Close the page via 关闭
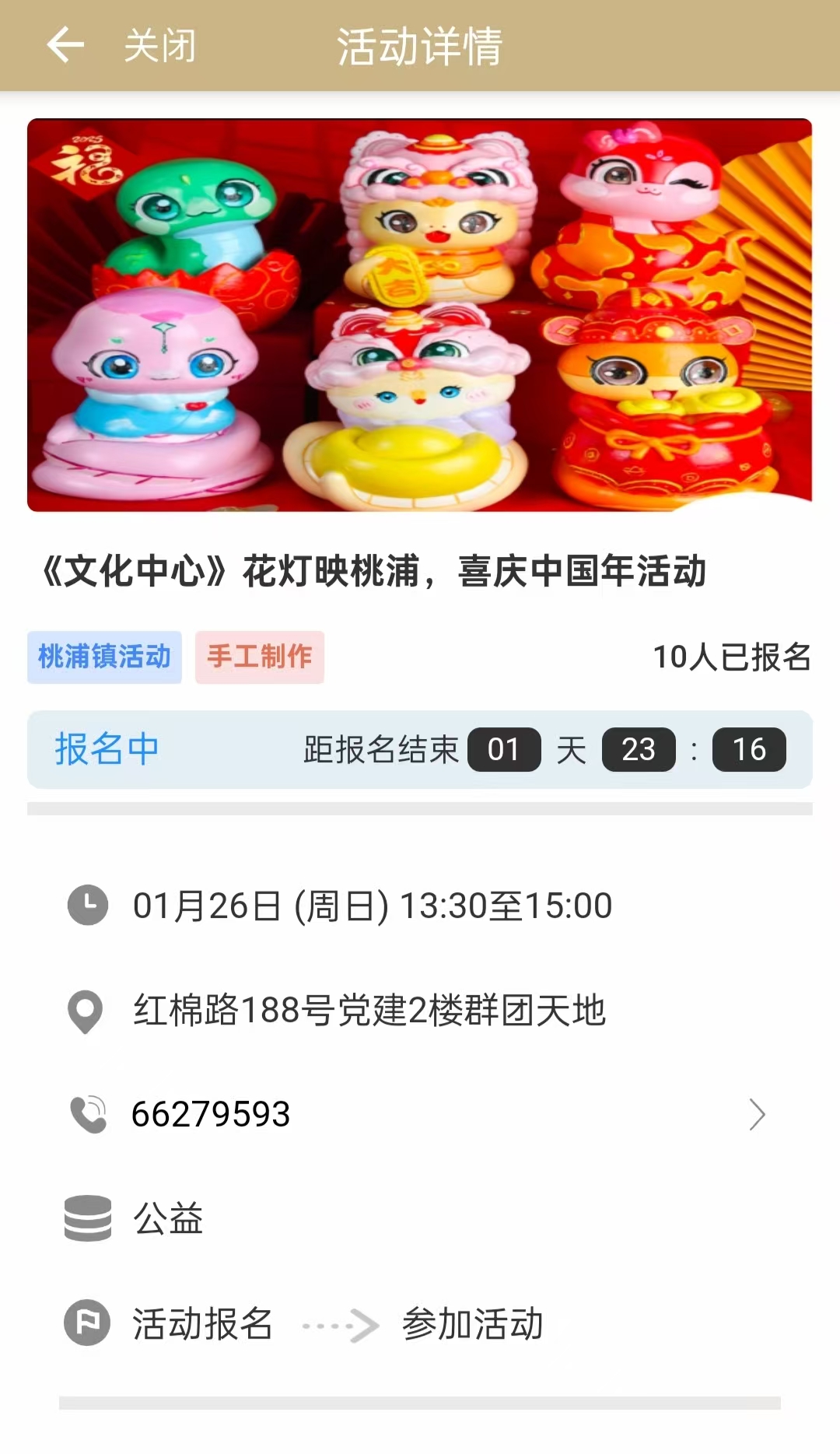 coord(160,46)
